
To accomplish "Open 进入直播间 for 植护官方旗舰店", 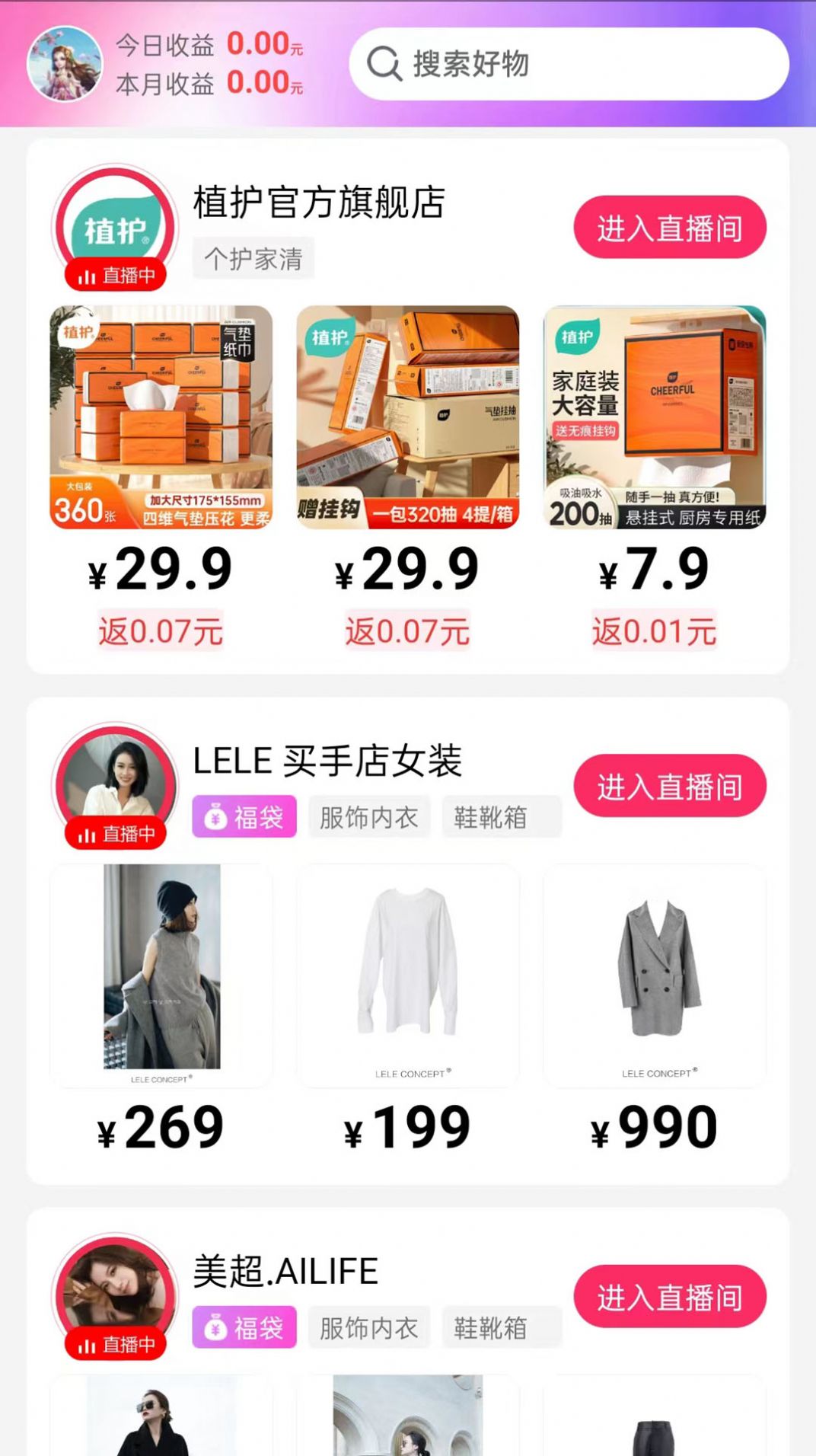I will coord(669,227).
